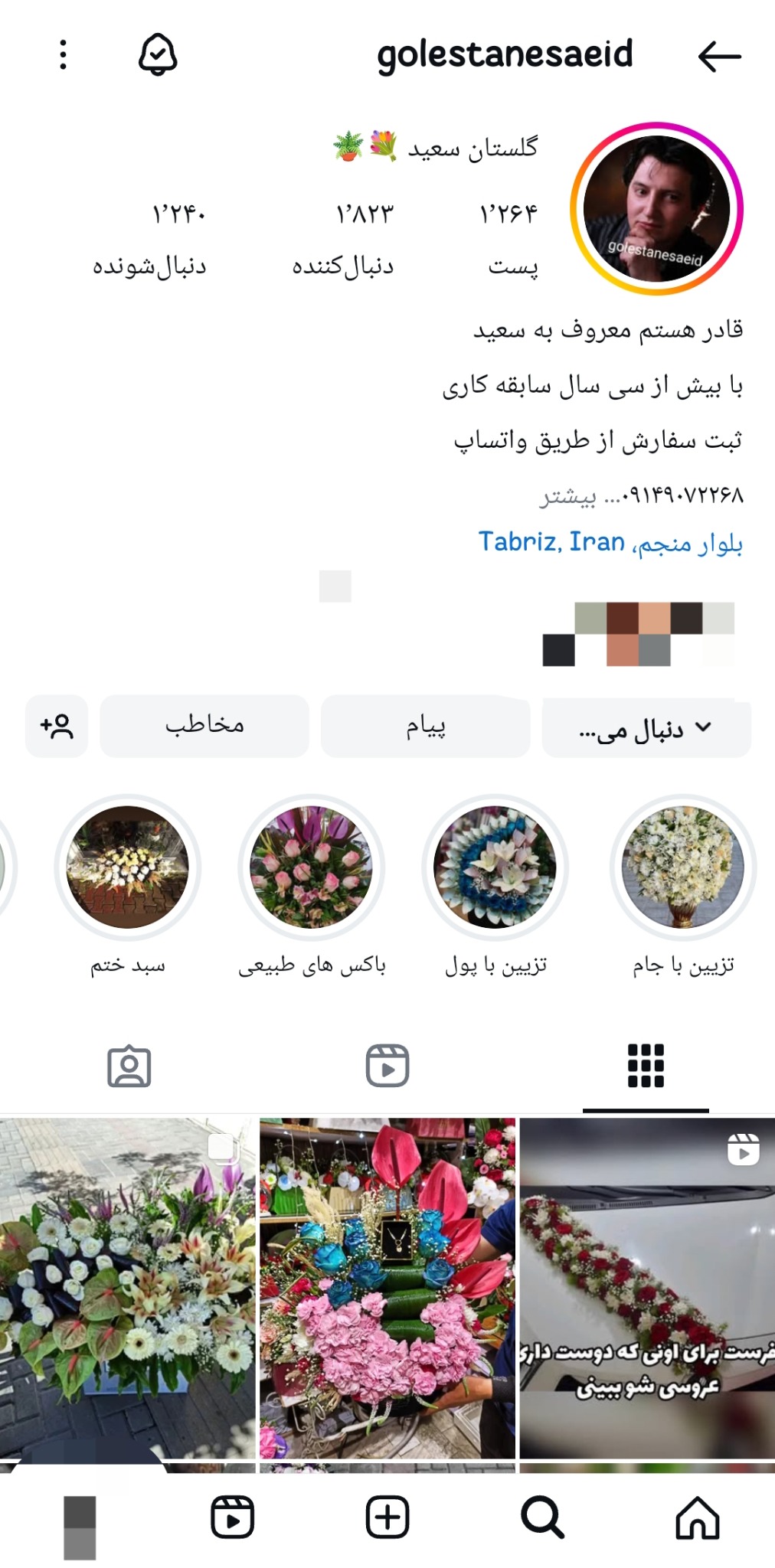Expand the bio with بیشتر
Image resolution: width=775 pixels, height=1568 pixels.
(567, 498)
